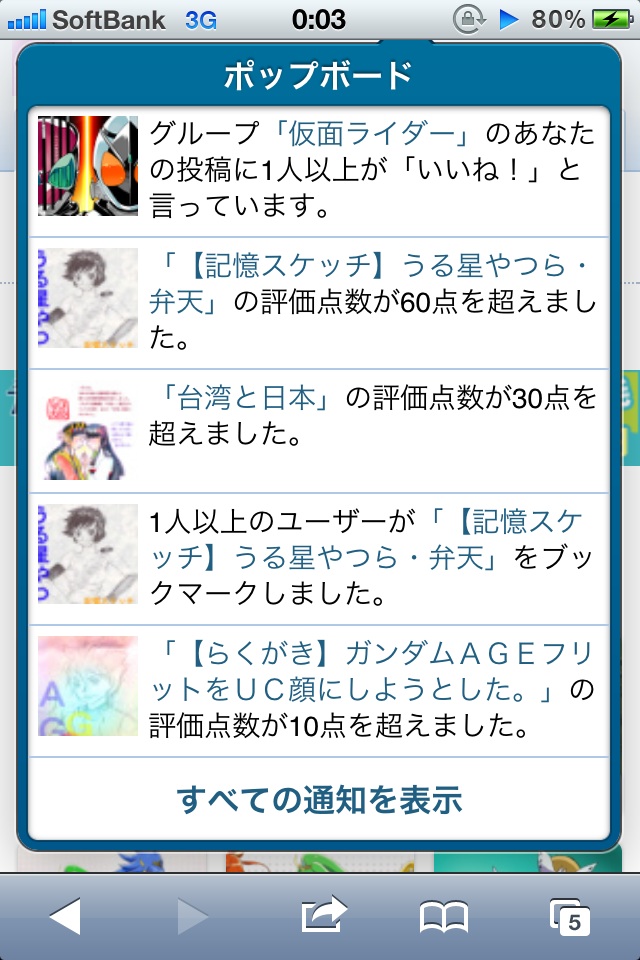Open the Safari share menu
The height and width of the screenshot is (960, 640).
pos(322,916)
